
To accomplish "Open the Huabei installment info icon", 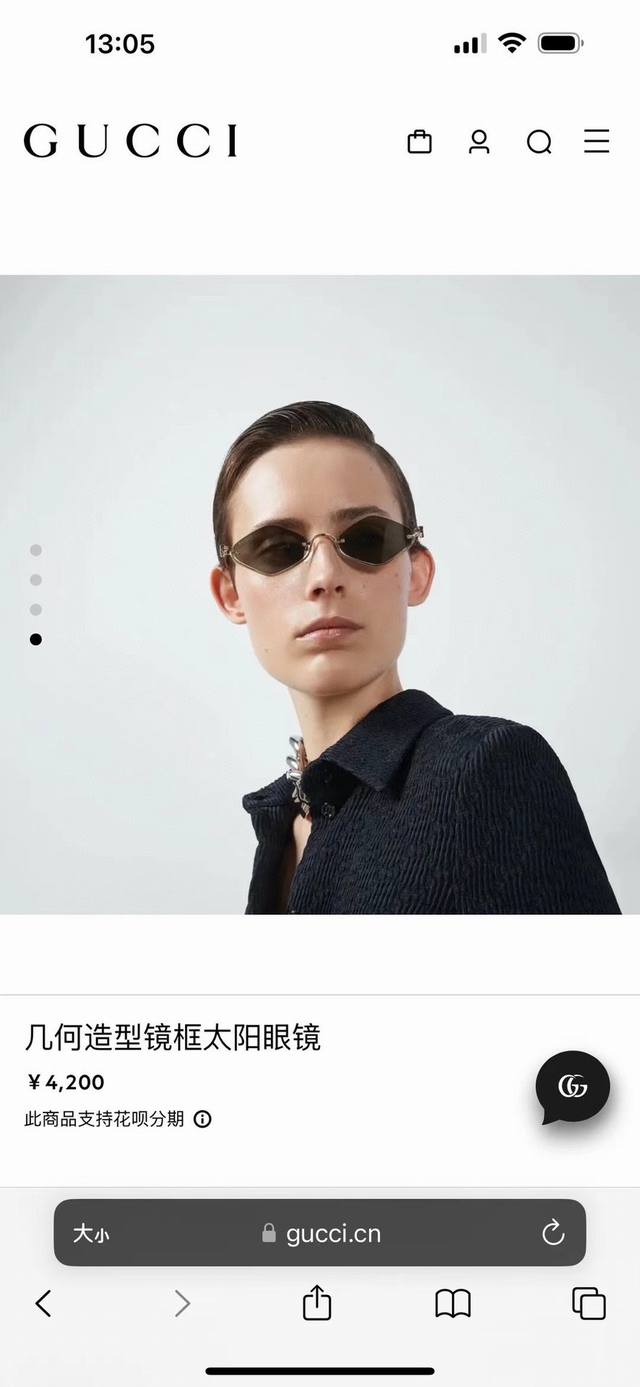I will click(x=202, y=1119).
